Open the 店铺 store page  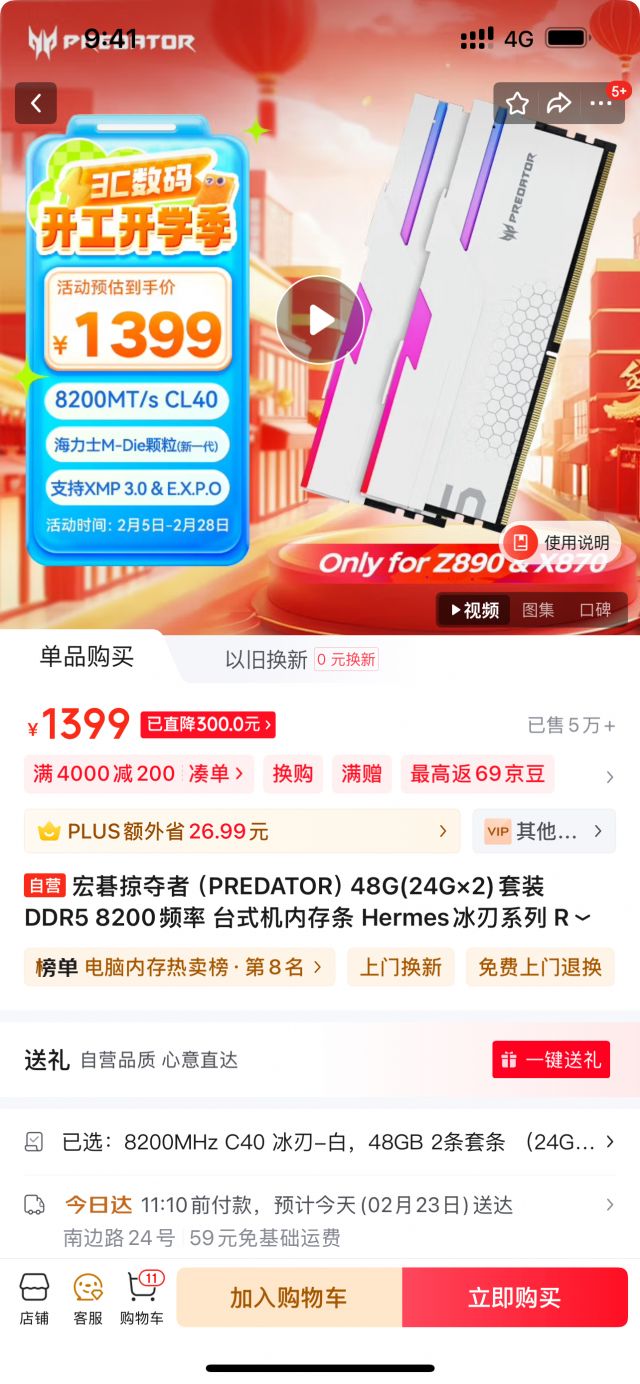click(x=34, y=1298)
